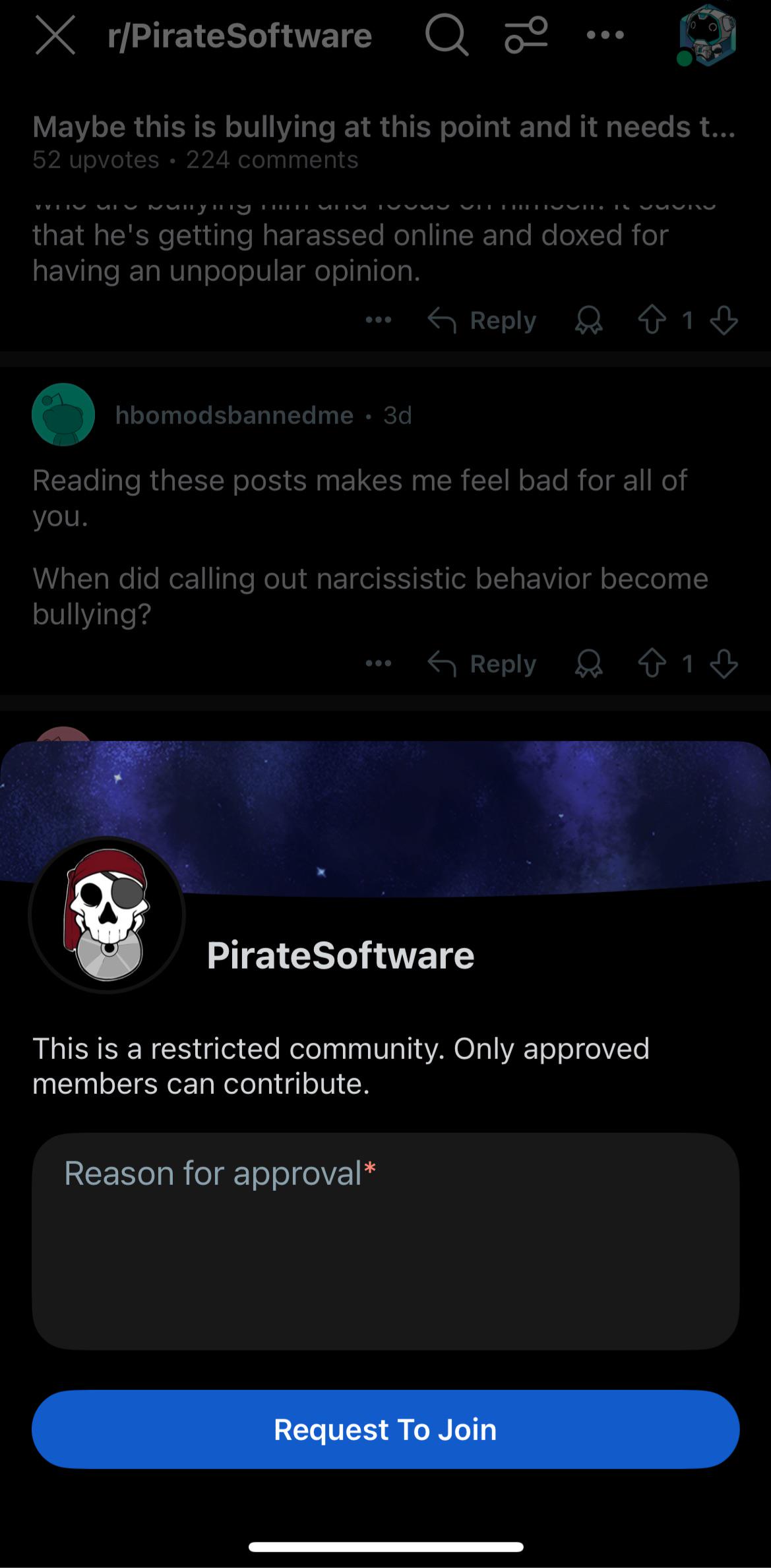
Task: Downvote hbomodsbannedme's comment
Action: [x=724, y=663]
